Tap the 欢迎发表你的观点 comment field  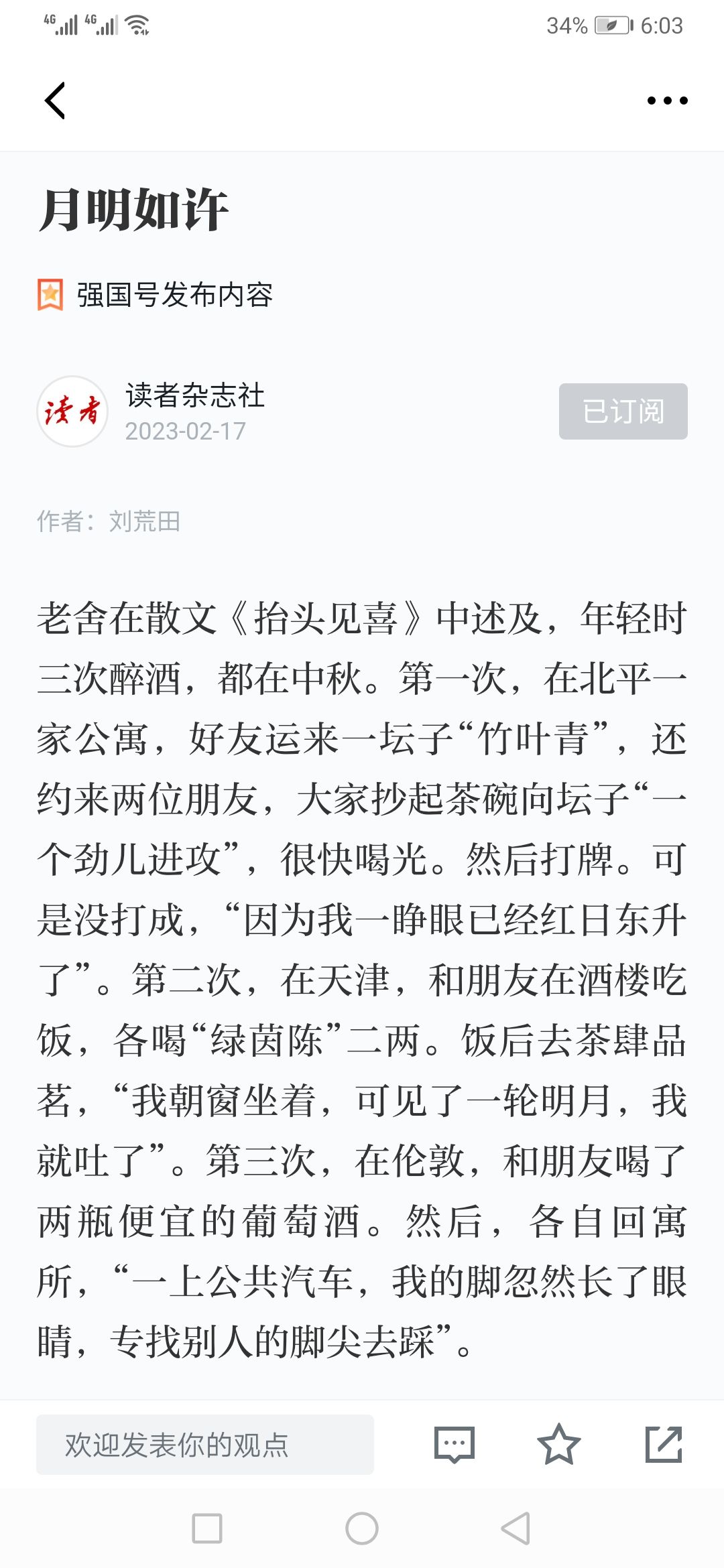[205, 1445]
